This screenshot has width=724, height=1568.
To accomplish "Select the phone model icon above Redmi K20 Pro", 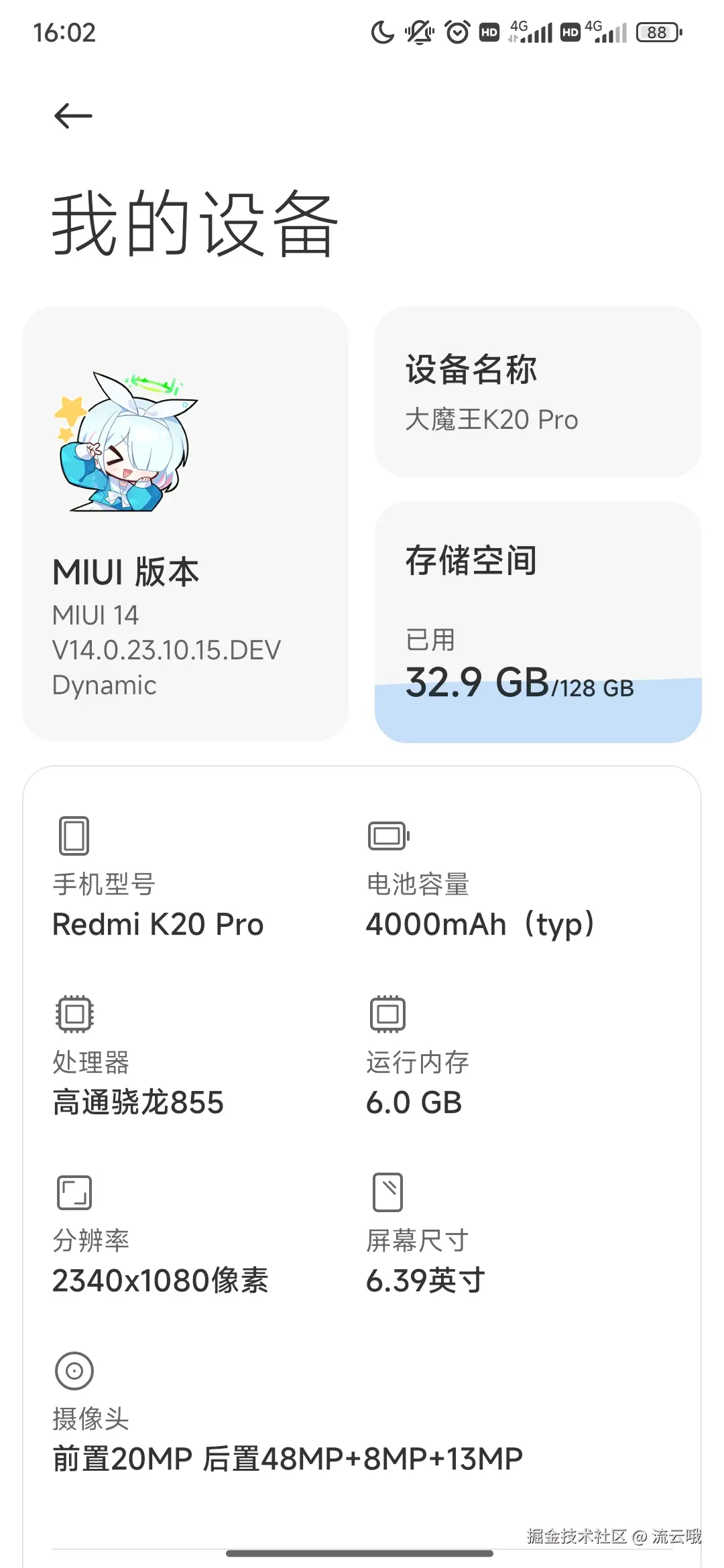I will [x=74, y=834].
